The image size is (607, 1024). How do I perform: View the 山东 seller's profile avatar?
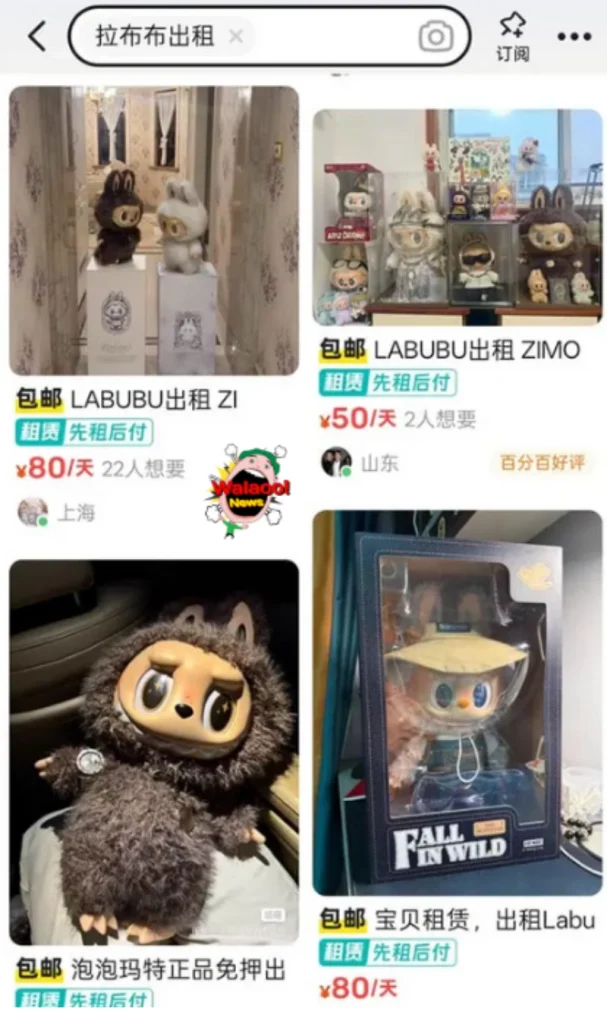coord(336,462)
